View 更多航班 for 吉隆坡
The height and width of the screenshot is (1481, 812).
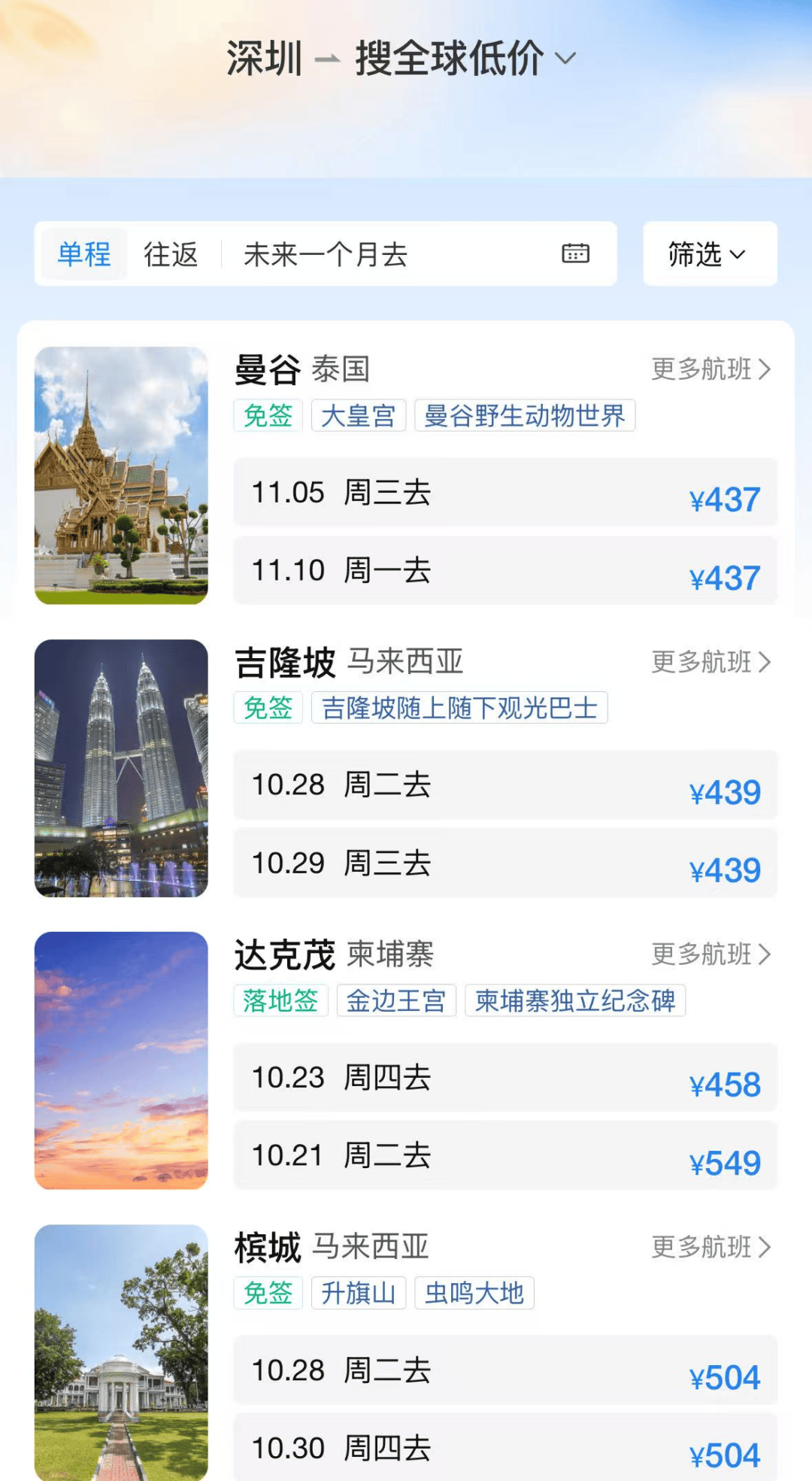[x=710, y=662]
